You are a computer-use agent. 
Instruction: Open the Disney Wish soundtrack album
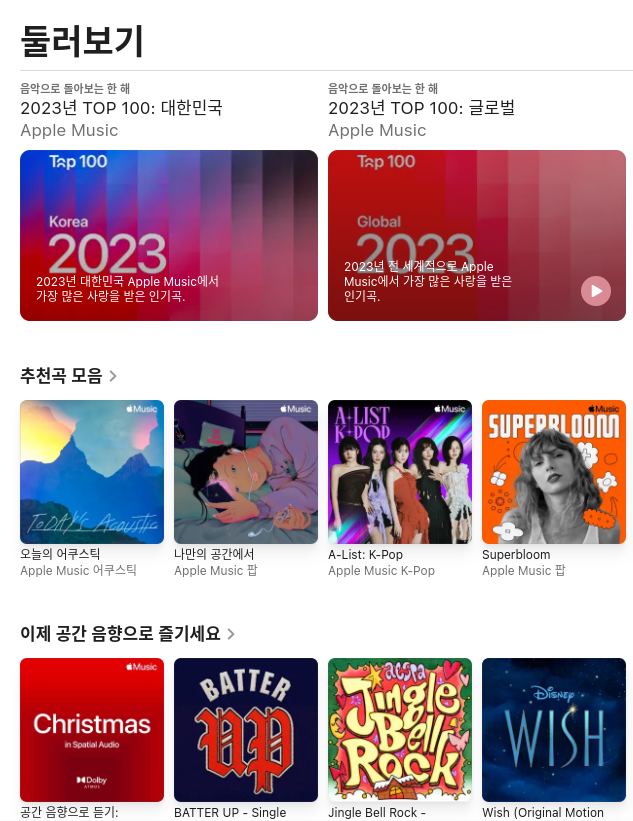point(554,729)
